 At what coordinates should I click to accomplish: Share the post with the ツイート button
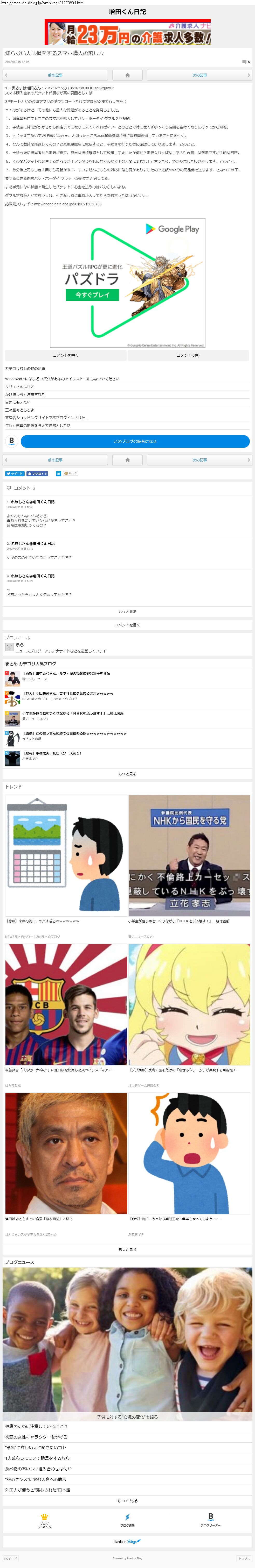[x=15, y=473]
